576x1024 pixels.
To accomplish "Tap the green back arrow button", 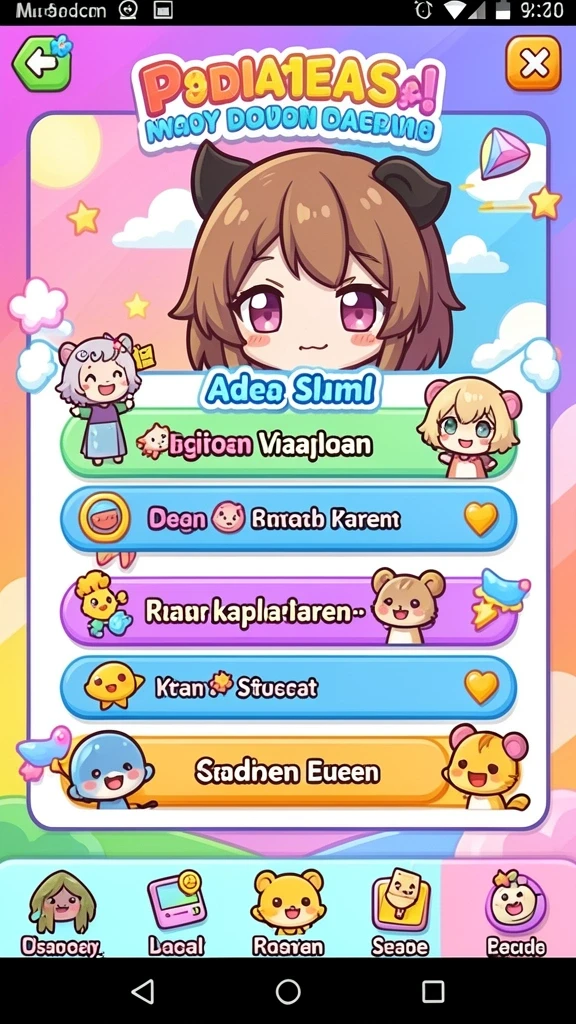I will click(x=41, y=63).
